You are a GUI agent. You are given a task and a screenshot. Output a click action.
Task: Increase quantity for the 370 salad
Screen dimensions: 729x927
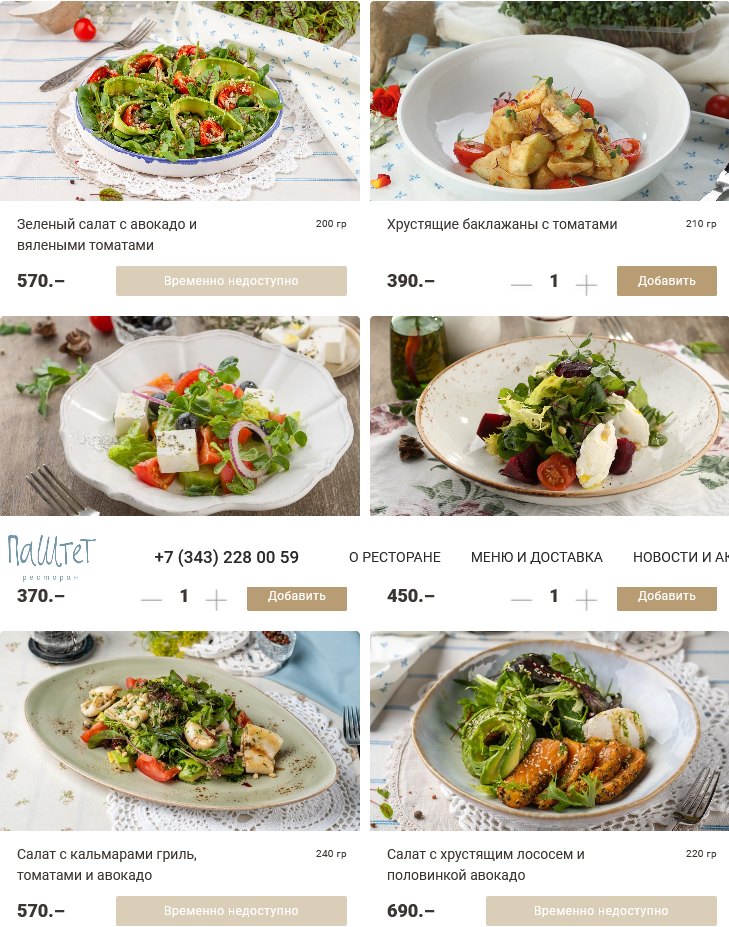pyautogui.click(x=216, y=599)
